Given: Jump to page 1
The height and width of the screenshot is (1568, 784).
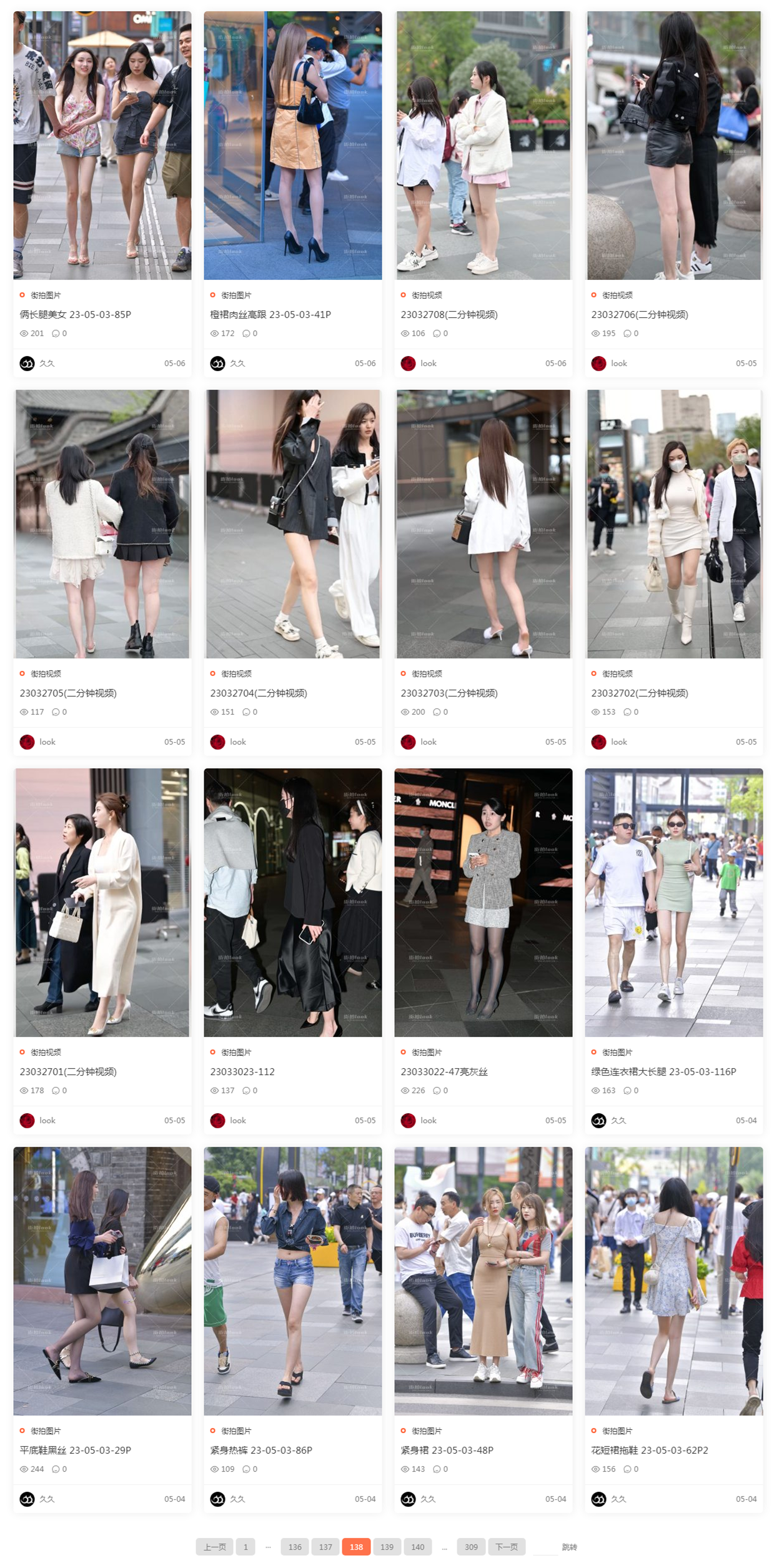Looking at the screenshot, I should pos(246,1547).
